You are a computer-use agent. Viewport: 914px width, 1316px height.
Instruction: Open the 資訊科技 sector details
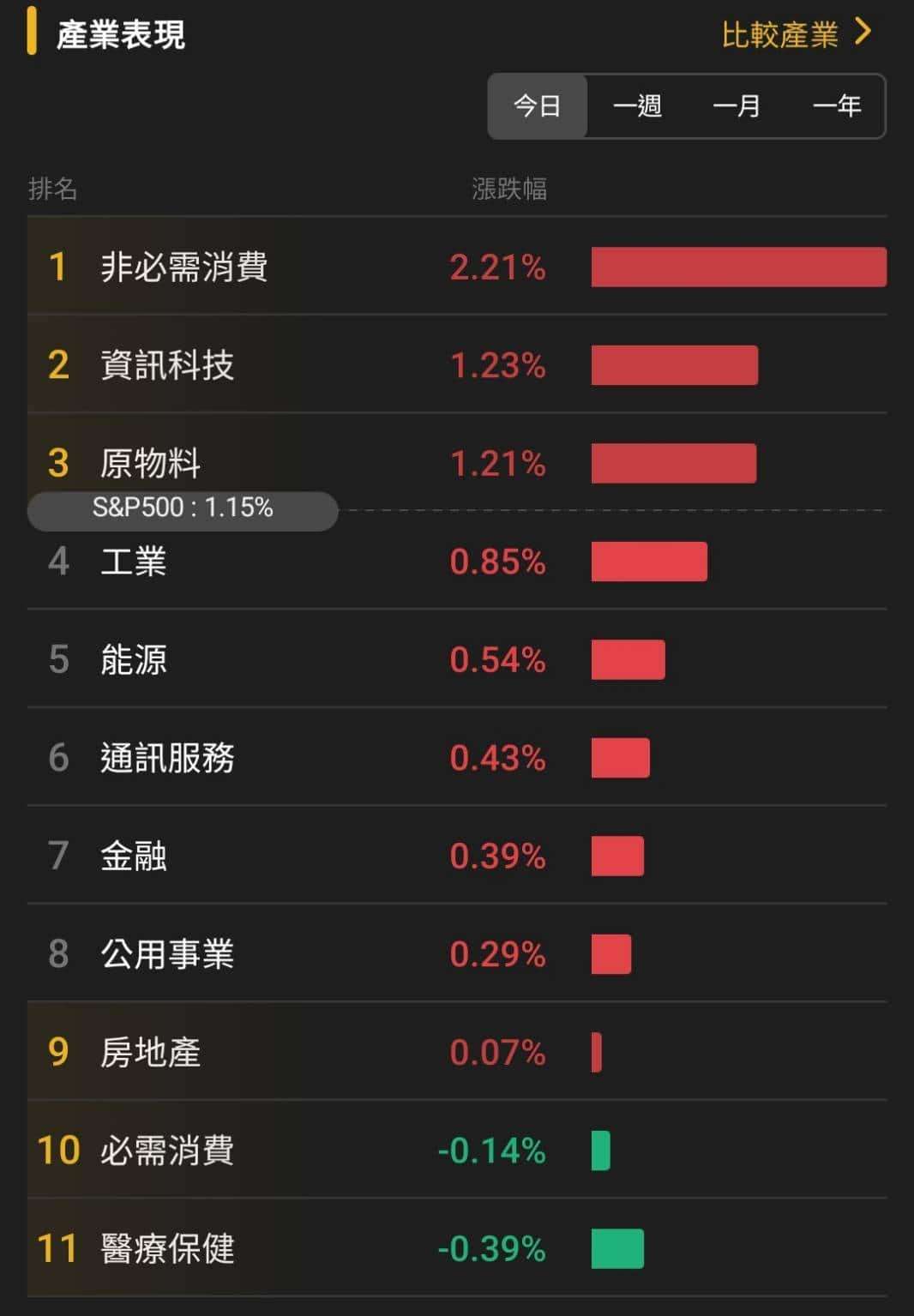(x=165, y=366)
